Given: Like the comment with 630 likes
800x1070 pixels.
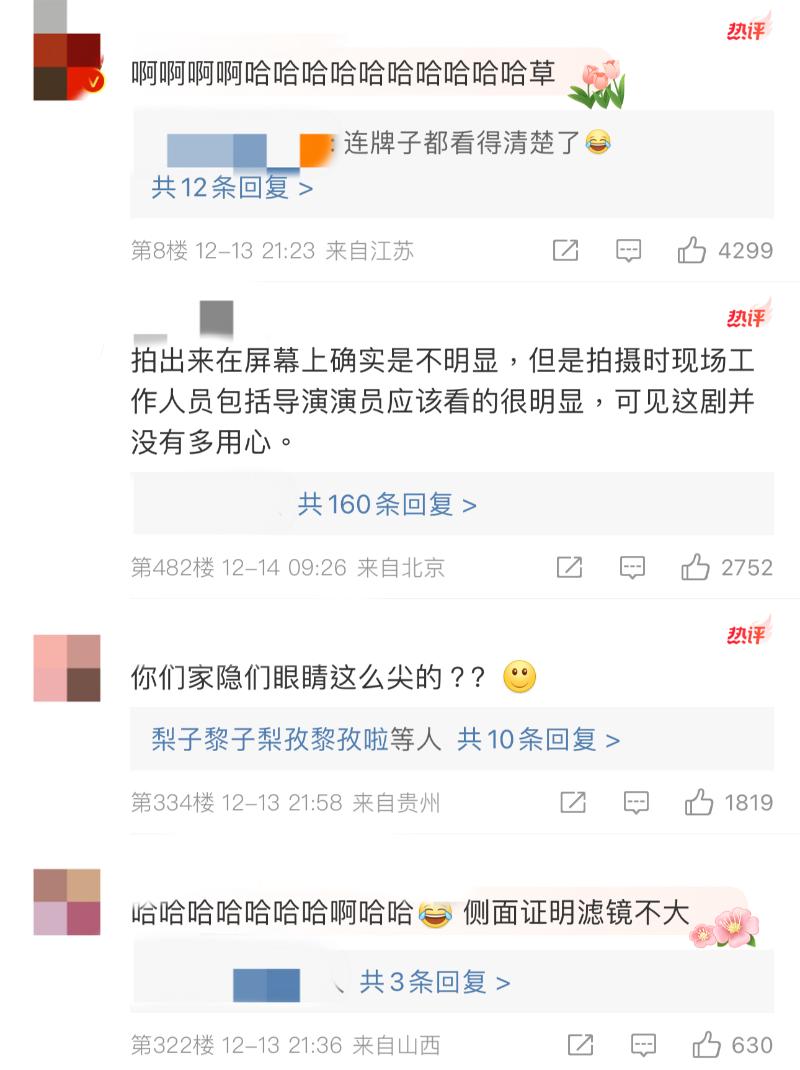Looking at the screenshot, I should (706, 1045).
